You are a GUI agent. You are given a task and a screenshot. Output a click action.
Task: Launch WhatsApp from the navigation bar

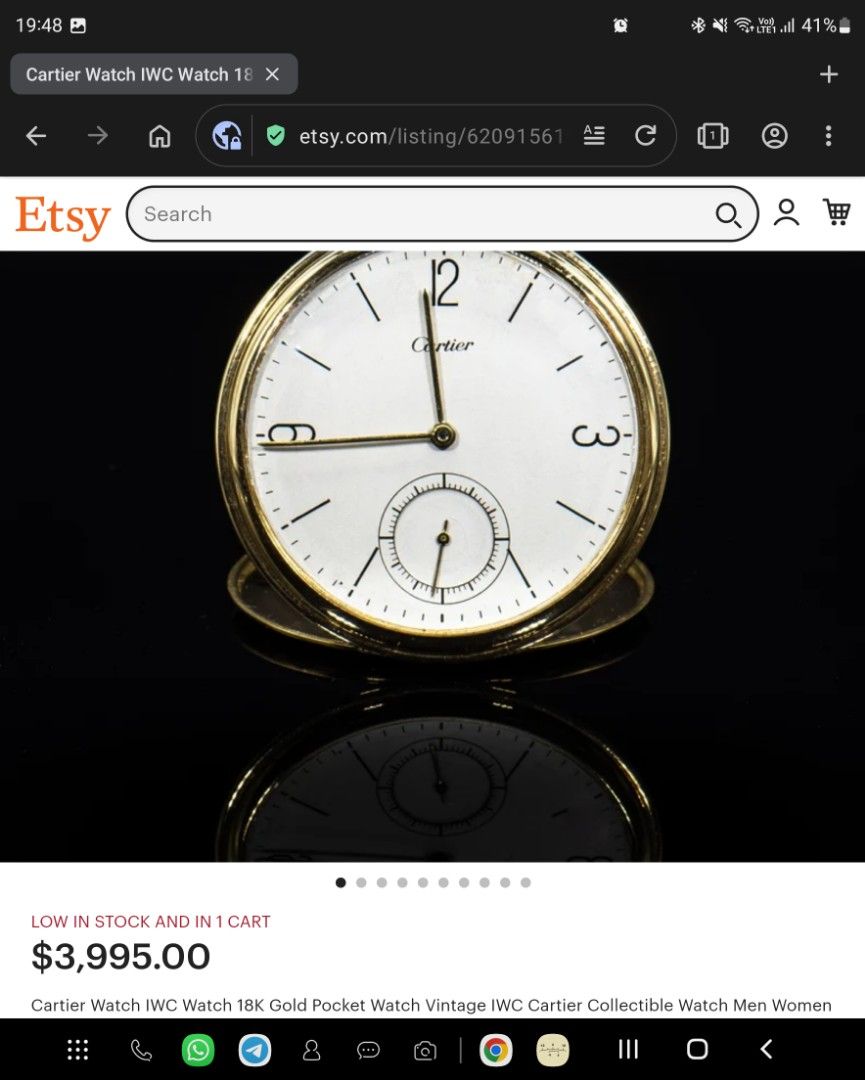pyautogui.click(x=197, y=1049)
